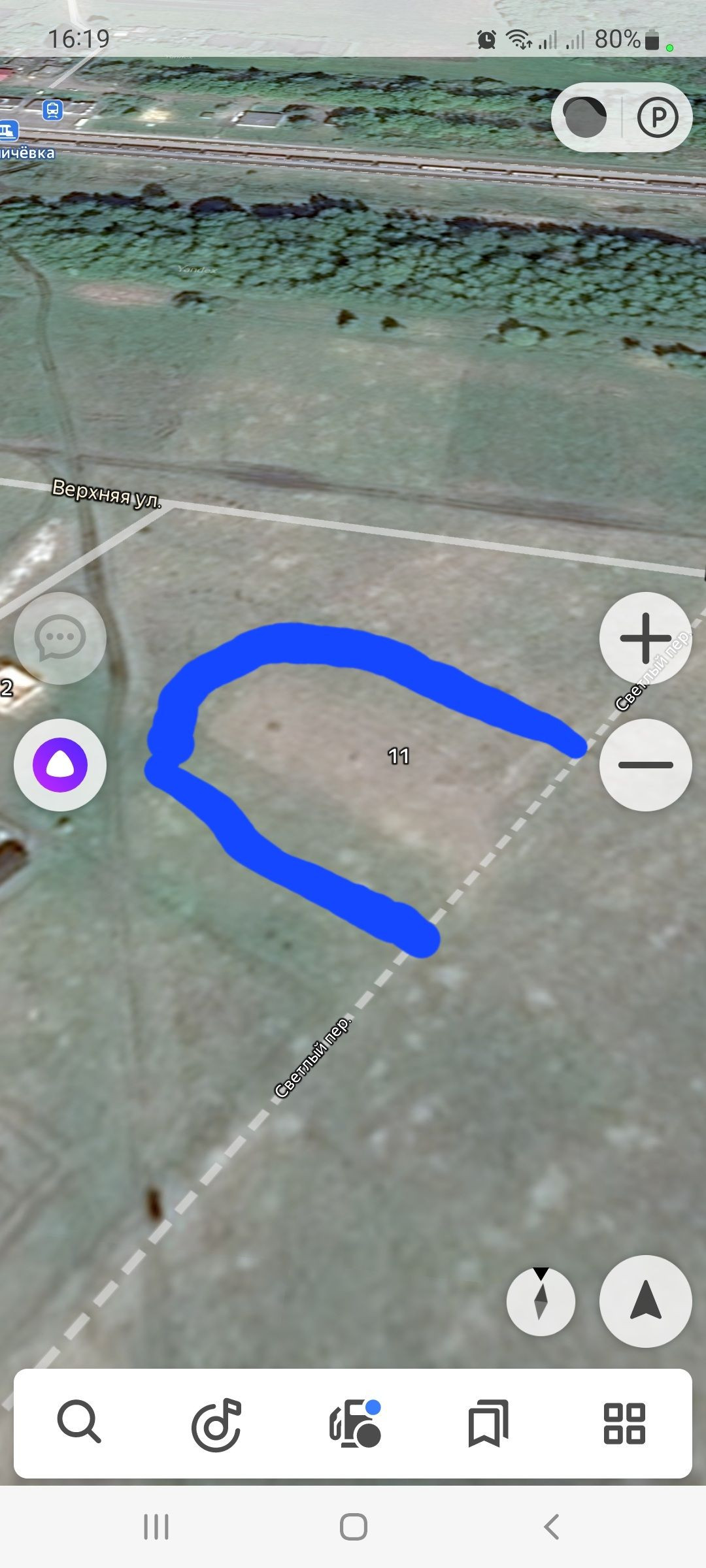Toggle the traffic layer indicator
Screen dimensions: 706x1568
coord(585,118)
